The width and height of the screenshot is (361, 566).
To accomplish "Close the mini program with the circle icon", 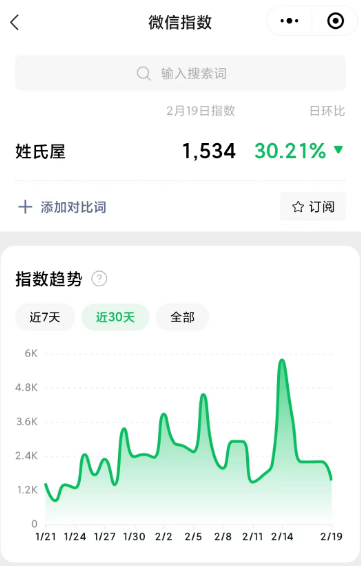I will pyautogui.click(x=335, y=21).
